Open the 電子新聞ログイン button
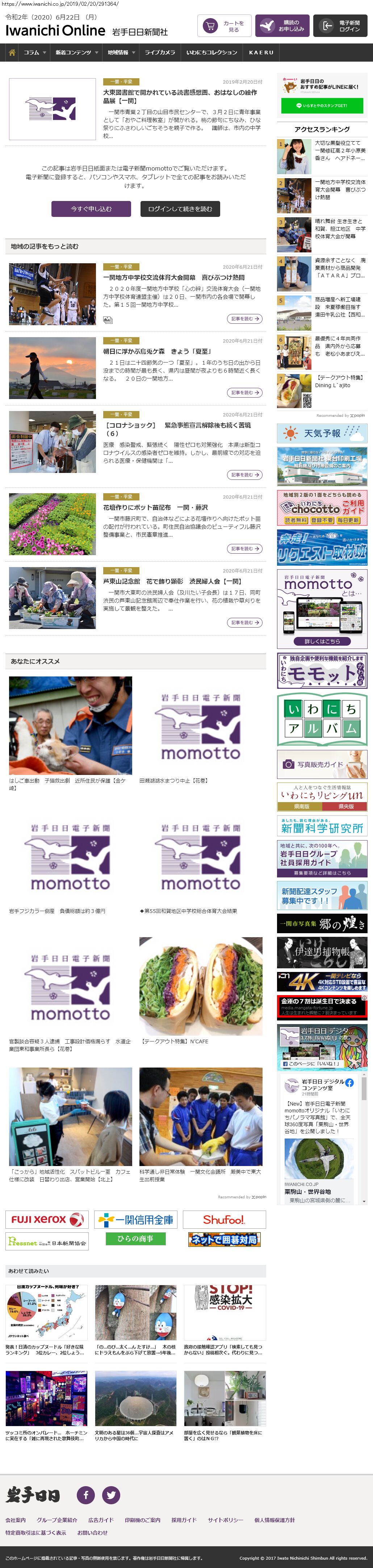Viewport: 373px width, 1568px height. pyautogui.click(x=340, y=26)
